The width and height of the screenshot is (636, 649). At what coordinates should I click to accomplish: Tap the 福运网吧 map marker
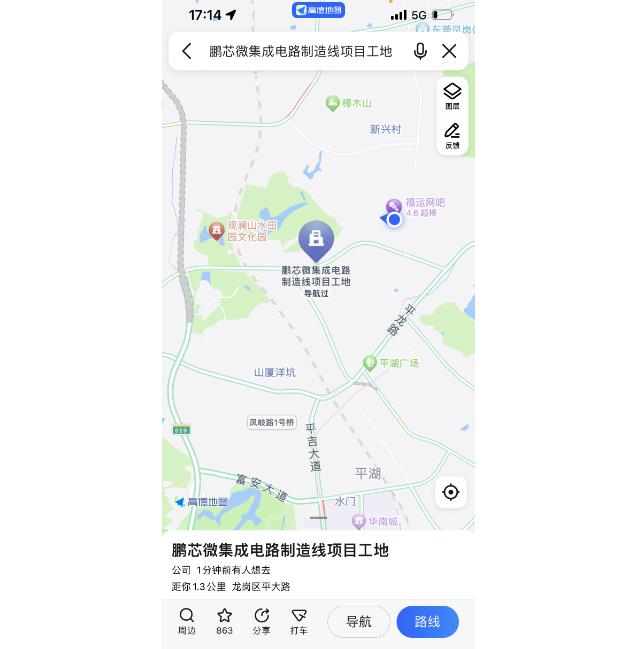tap(394, 206)
